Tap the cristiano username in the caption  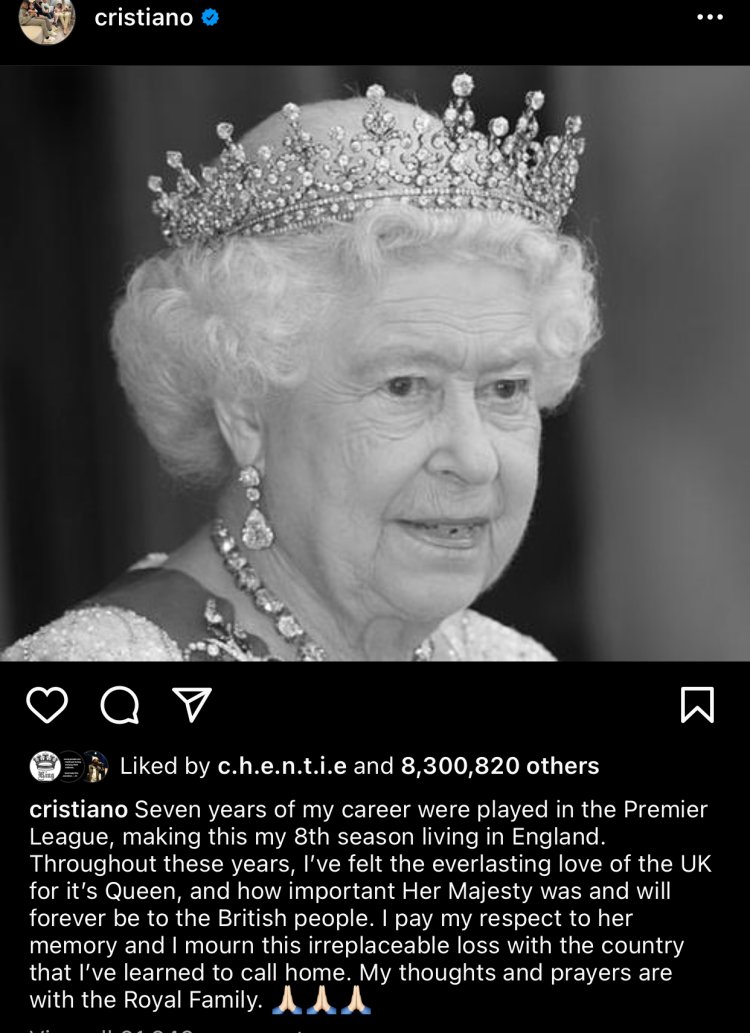pos(79,809)
